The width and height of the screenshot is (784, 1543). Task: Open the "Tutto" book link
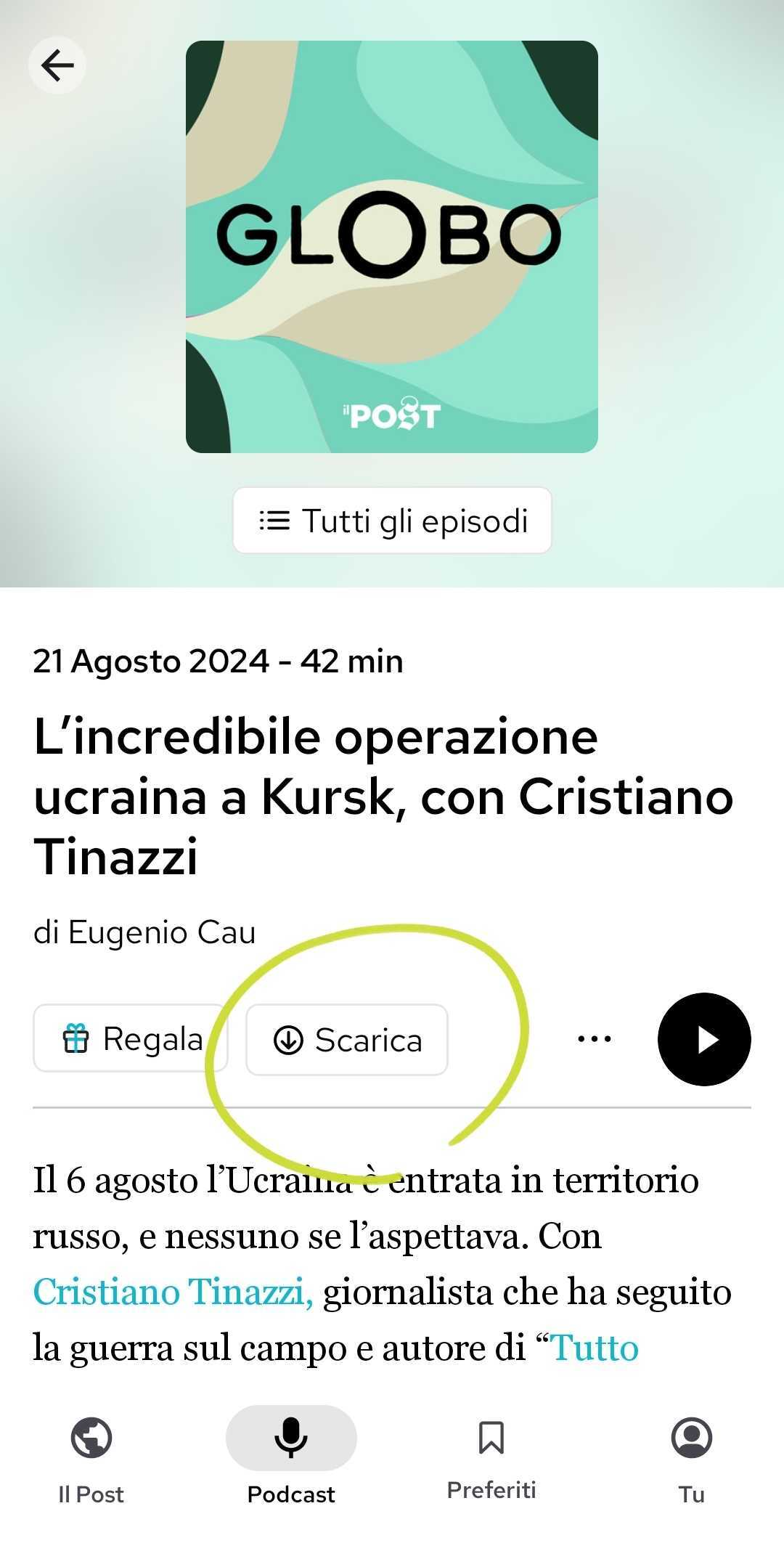pyautogui.click(x=595, y=1348)
